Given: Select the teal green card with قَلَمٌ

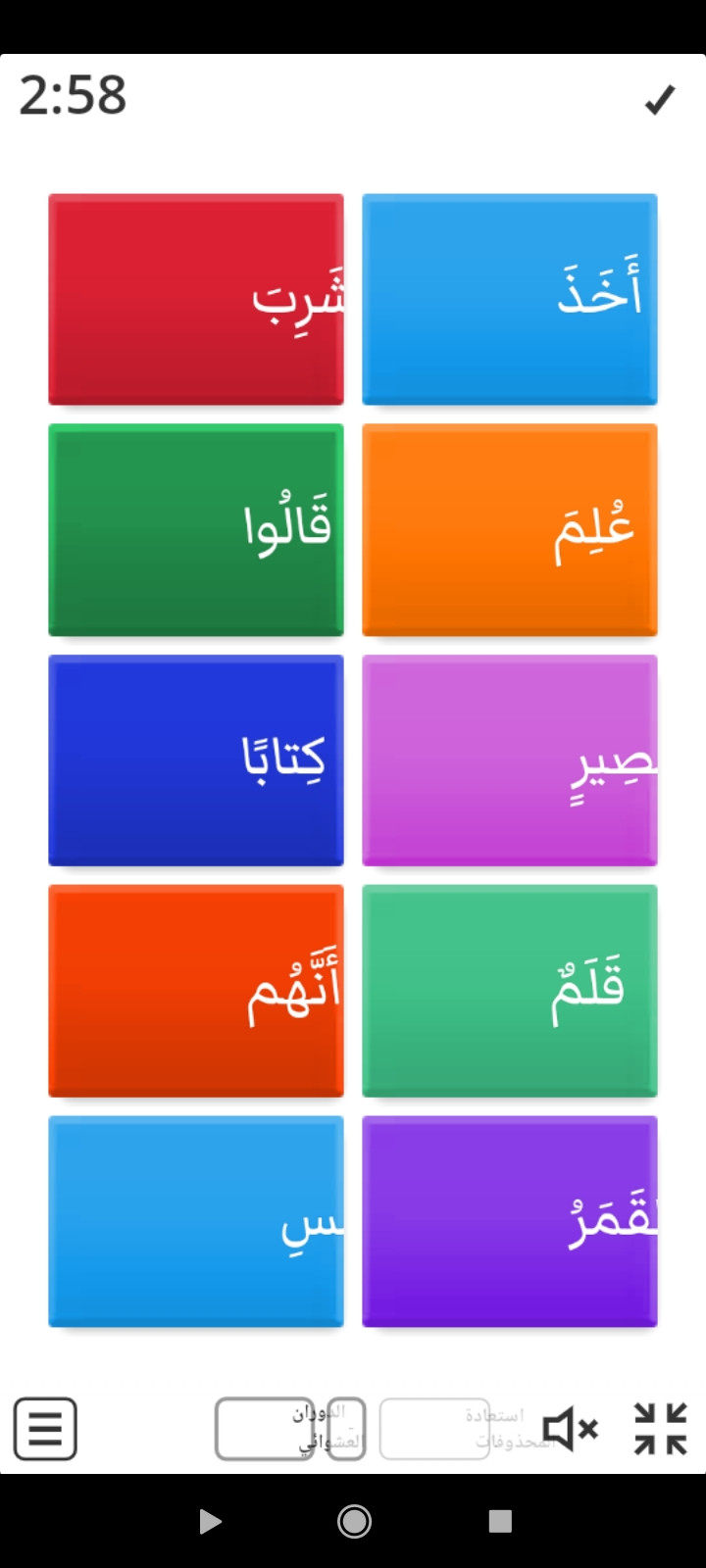Looking at the screenshot, I should coord(510,991).
